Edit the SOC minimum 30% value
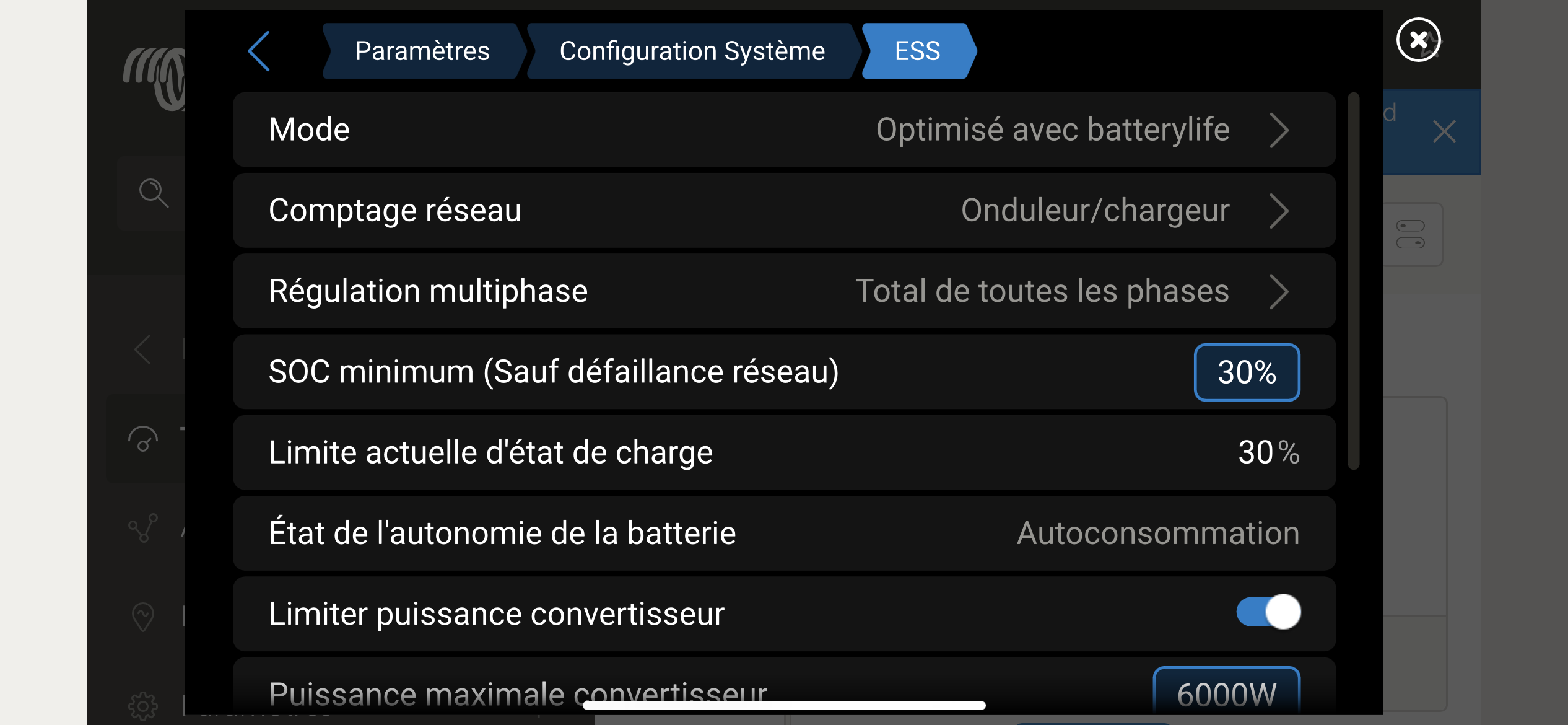This screenshot has width=1568, height=725. pos(1246,372)
